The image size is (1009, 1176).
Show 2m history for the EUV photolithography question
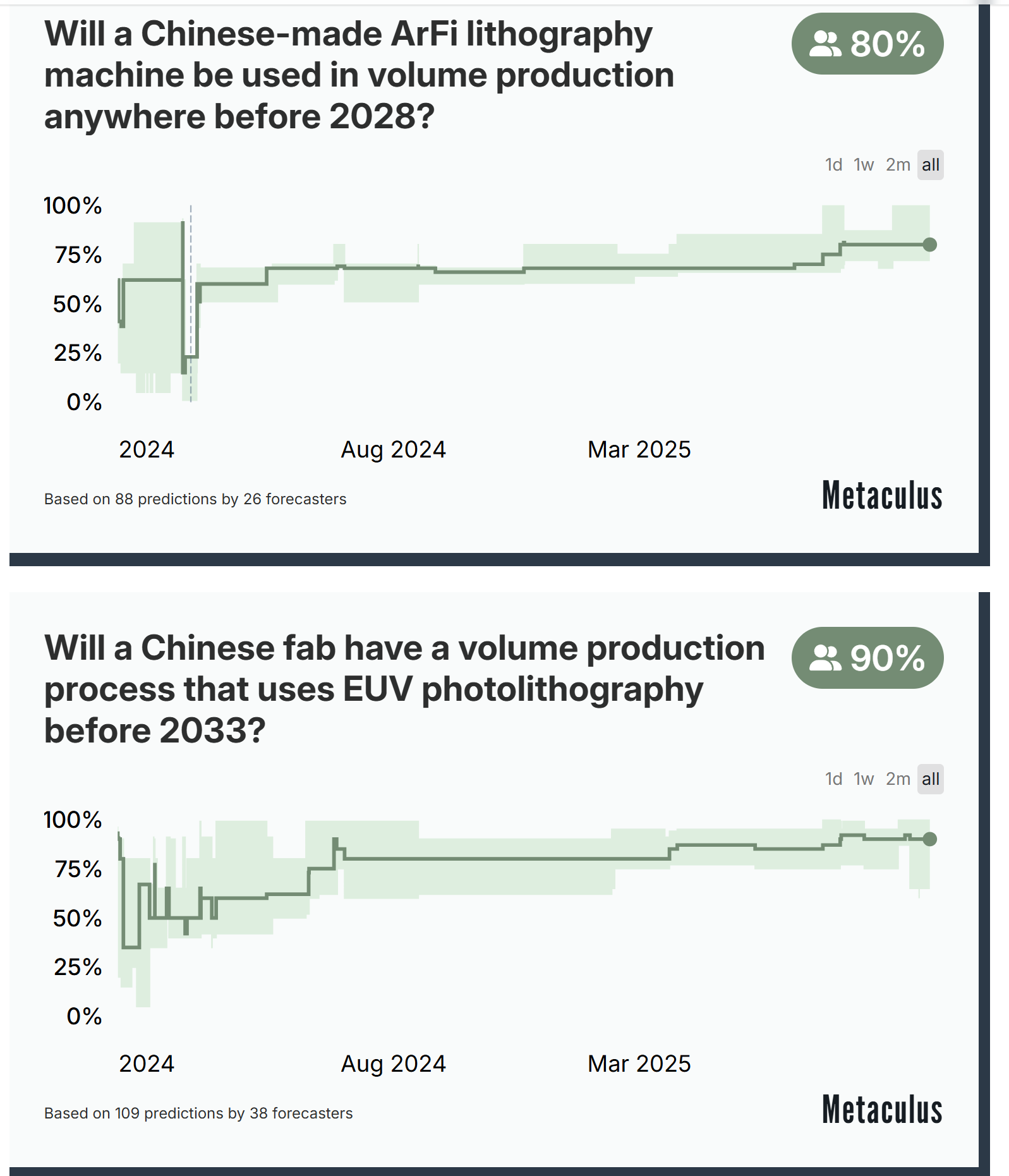pos(897,779)
